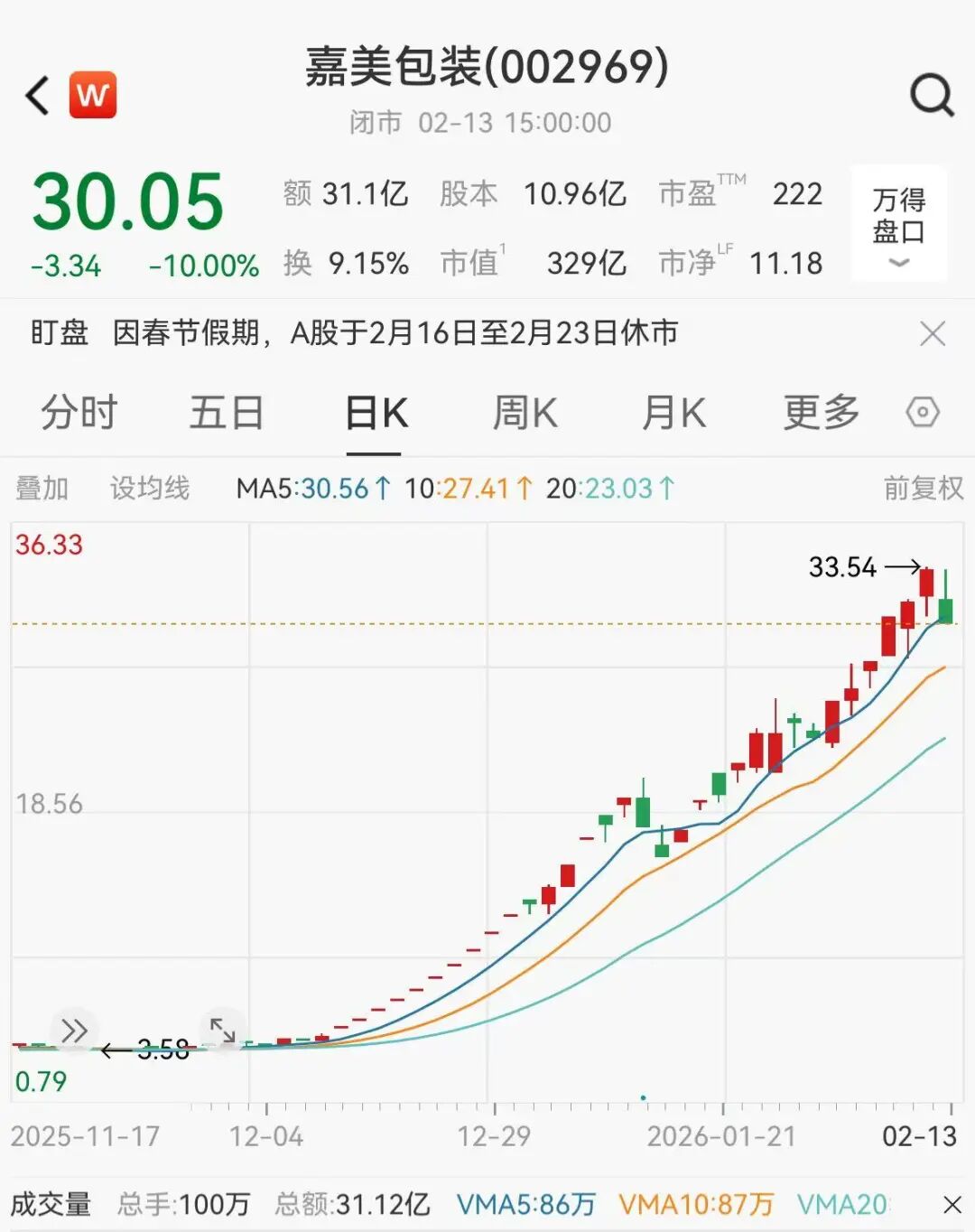Screen dimensions: 975x1232
Task: Tap the double-arrow icon on the chart
Action: [74, 1031]
